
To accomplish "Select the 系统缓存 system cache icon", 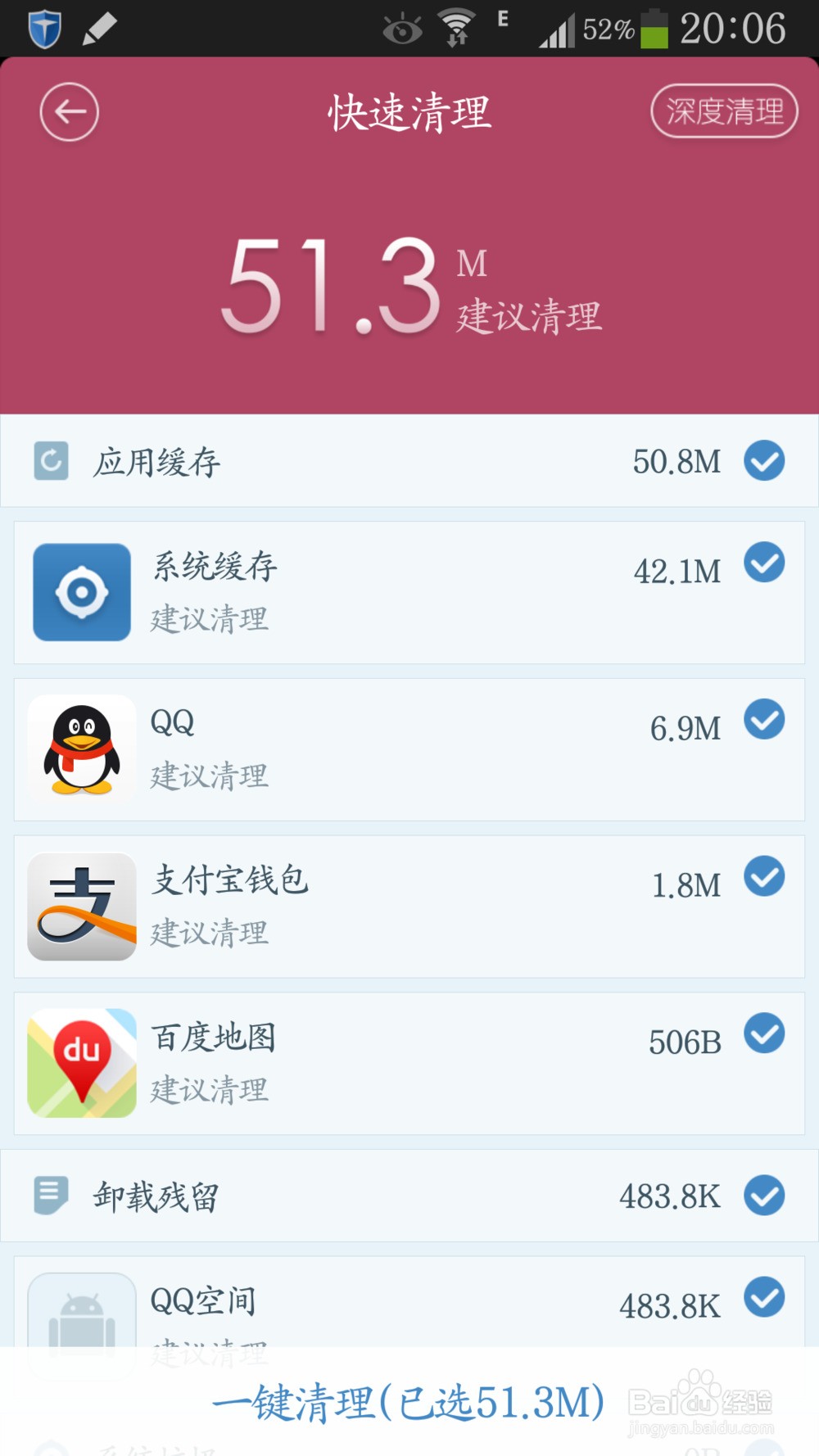I will click(81, 592).
